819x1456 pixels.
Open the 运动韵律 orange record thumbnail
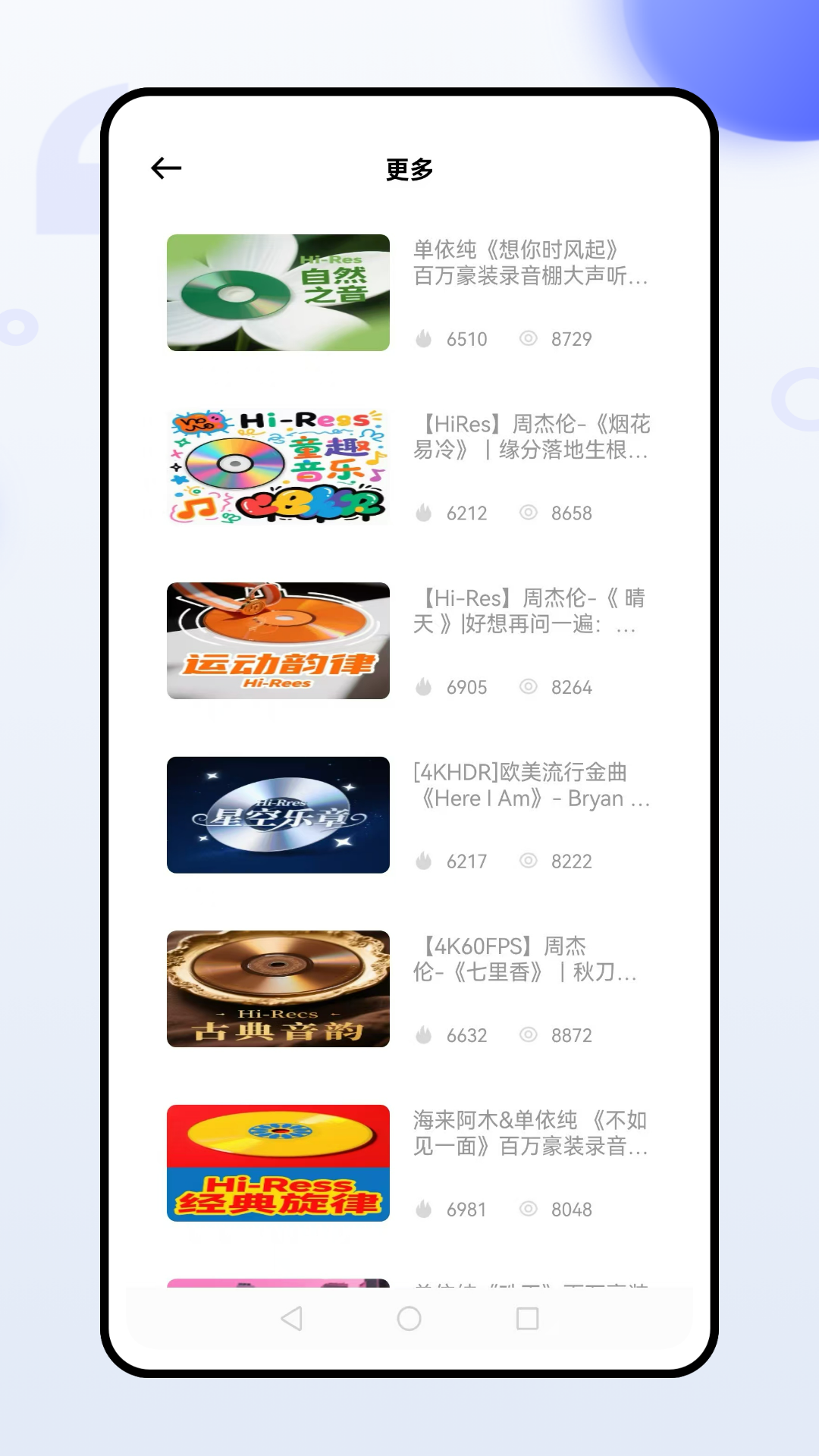(278, 641)
